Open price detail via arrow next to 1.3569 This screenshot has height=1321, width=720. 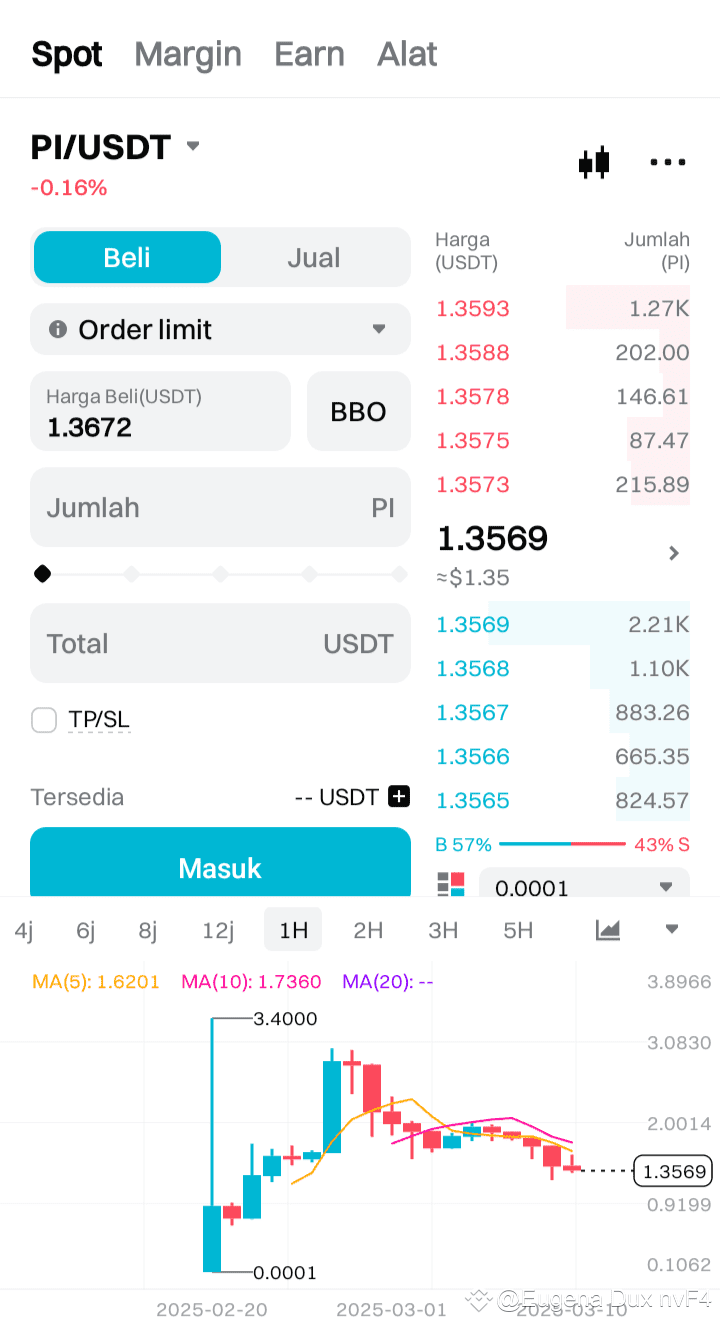coord(673,552)
